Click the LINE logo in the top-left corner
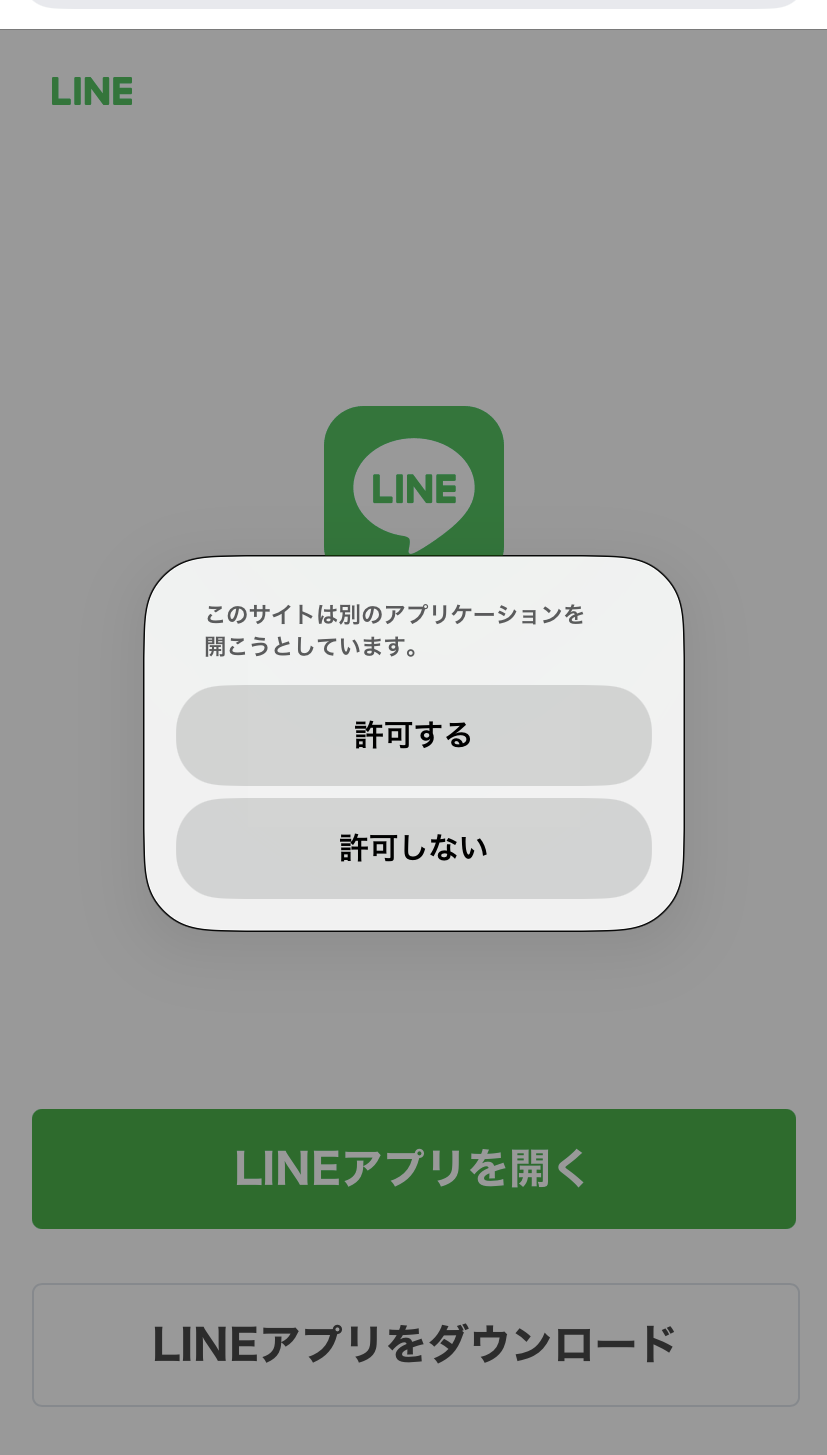This screenshot has width=827, height=1455. click(91, 91)
